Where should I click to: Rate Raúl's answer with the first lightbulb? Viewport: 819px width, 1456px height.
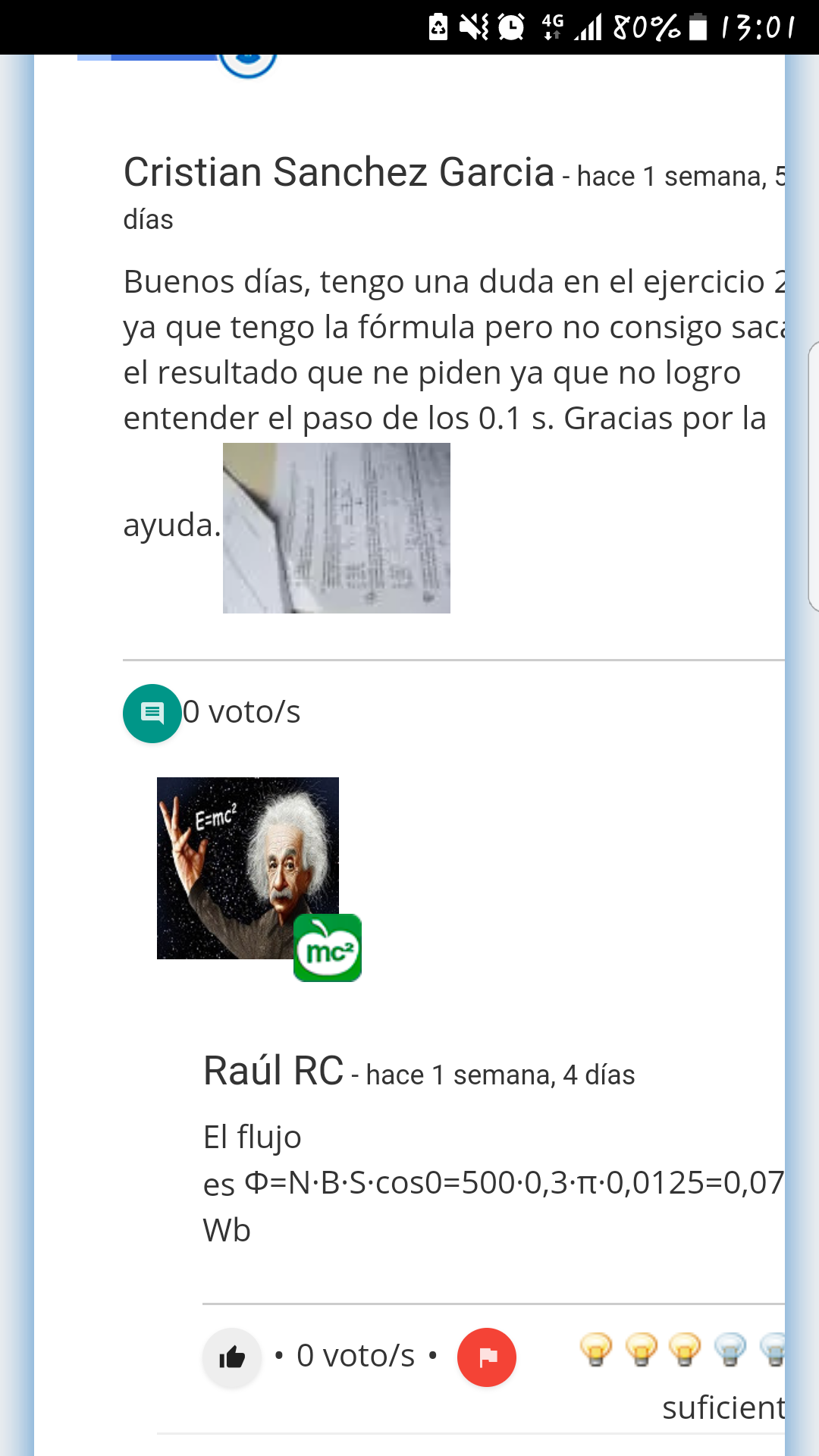click(x=596, y=1350)
